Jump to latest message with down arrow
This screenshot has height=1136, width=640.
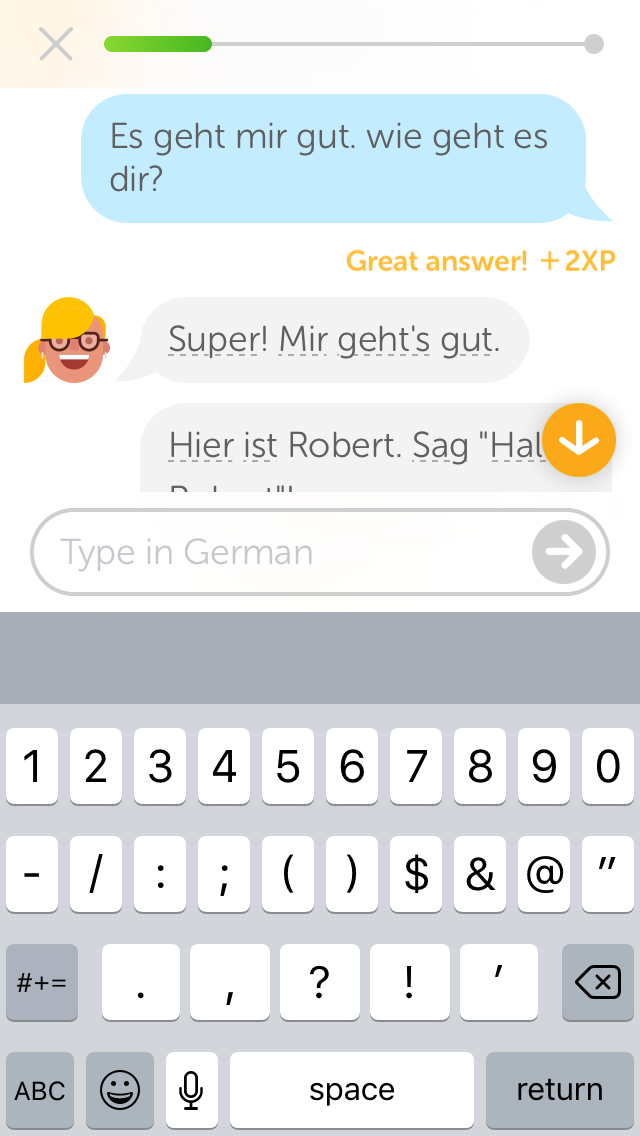pyautogui.click(x=579, y=440)
